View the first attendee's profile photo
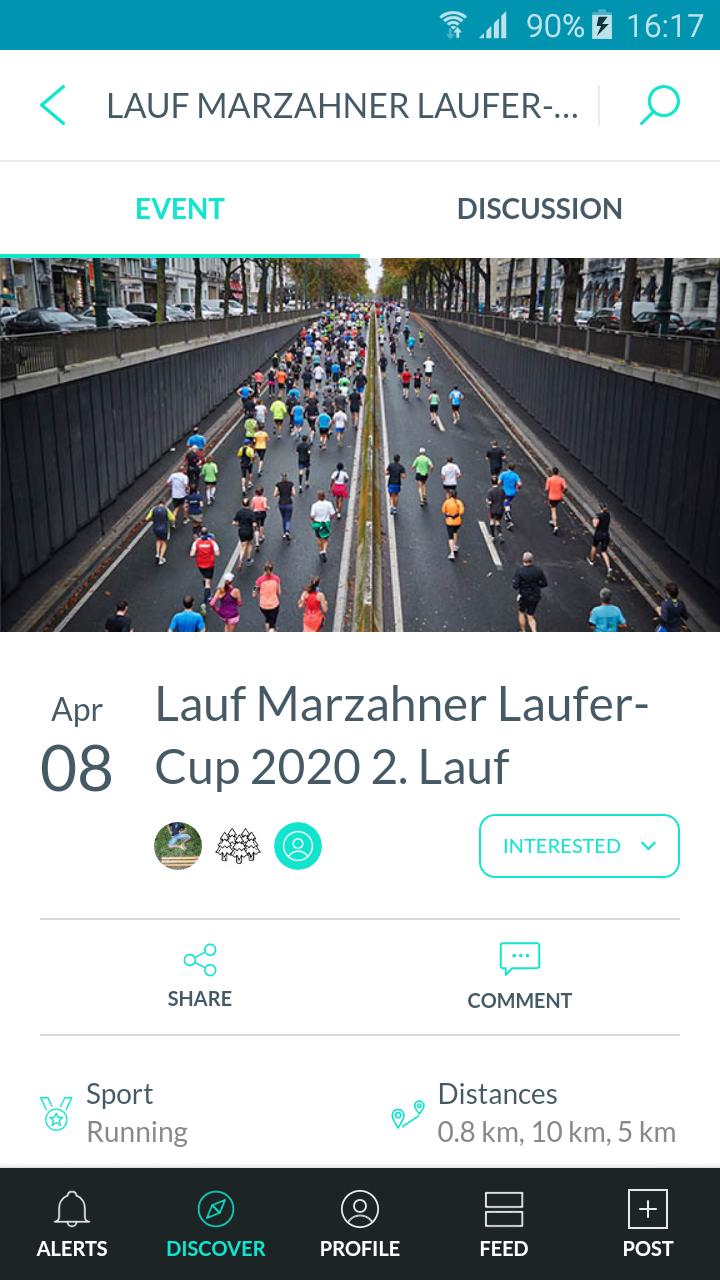 click(178, 846)
